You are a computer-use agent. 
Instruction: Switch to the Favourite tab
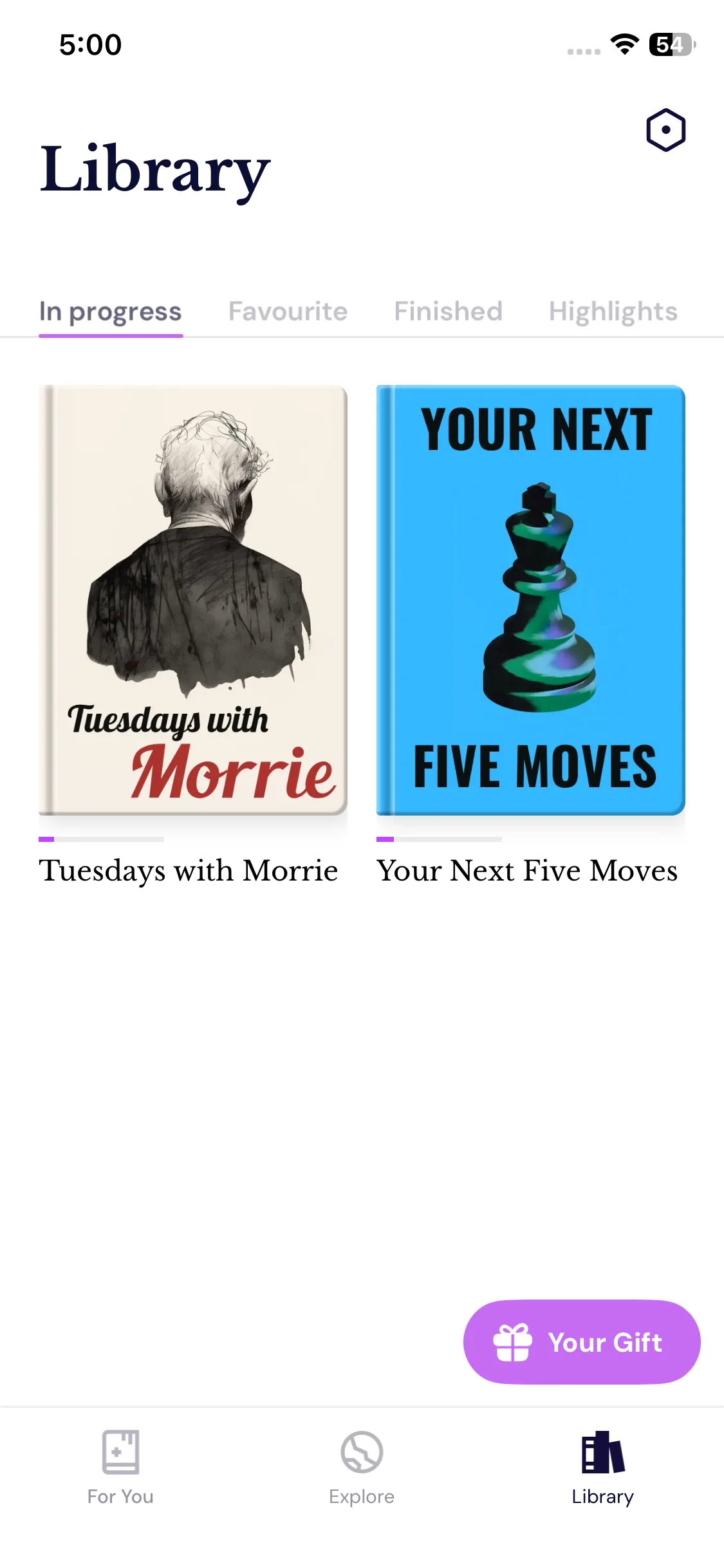(288, 312)
